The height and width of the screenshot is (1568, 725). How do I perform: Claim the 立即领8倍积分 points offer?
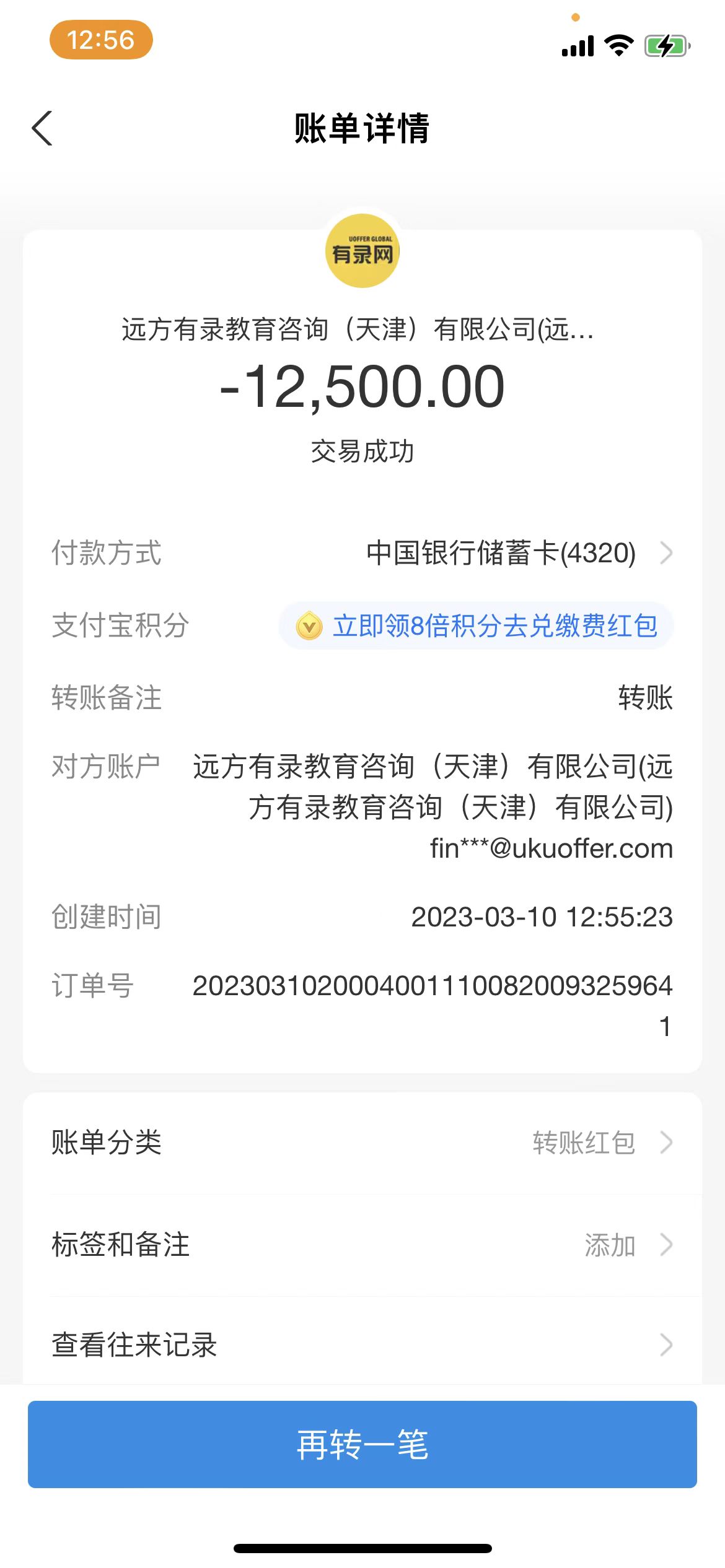pyautogui.click(x=477, y=625)
